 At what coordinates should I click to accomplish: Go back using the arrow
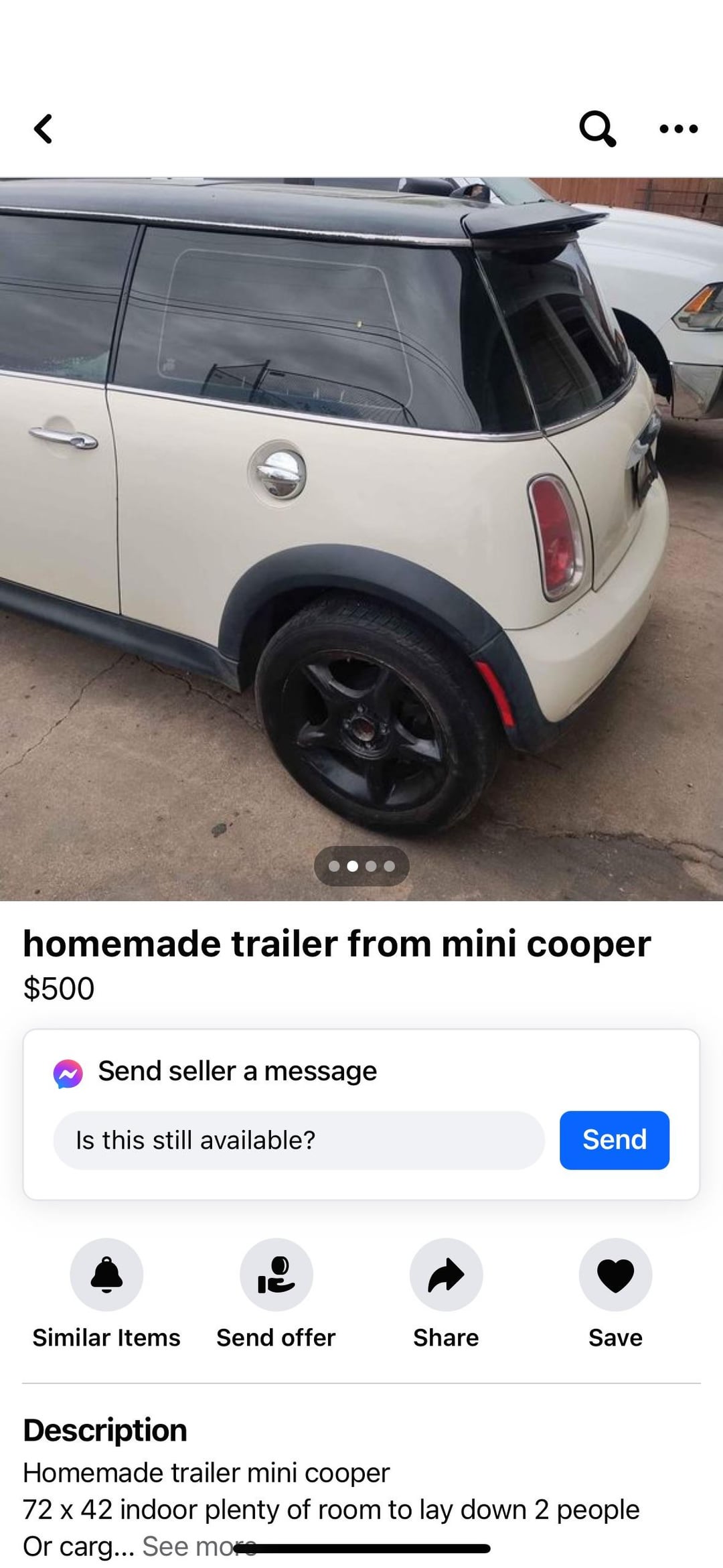[44, 129]
